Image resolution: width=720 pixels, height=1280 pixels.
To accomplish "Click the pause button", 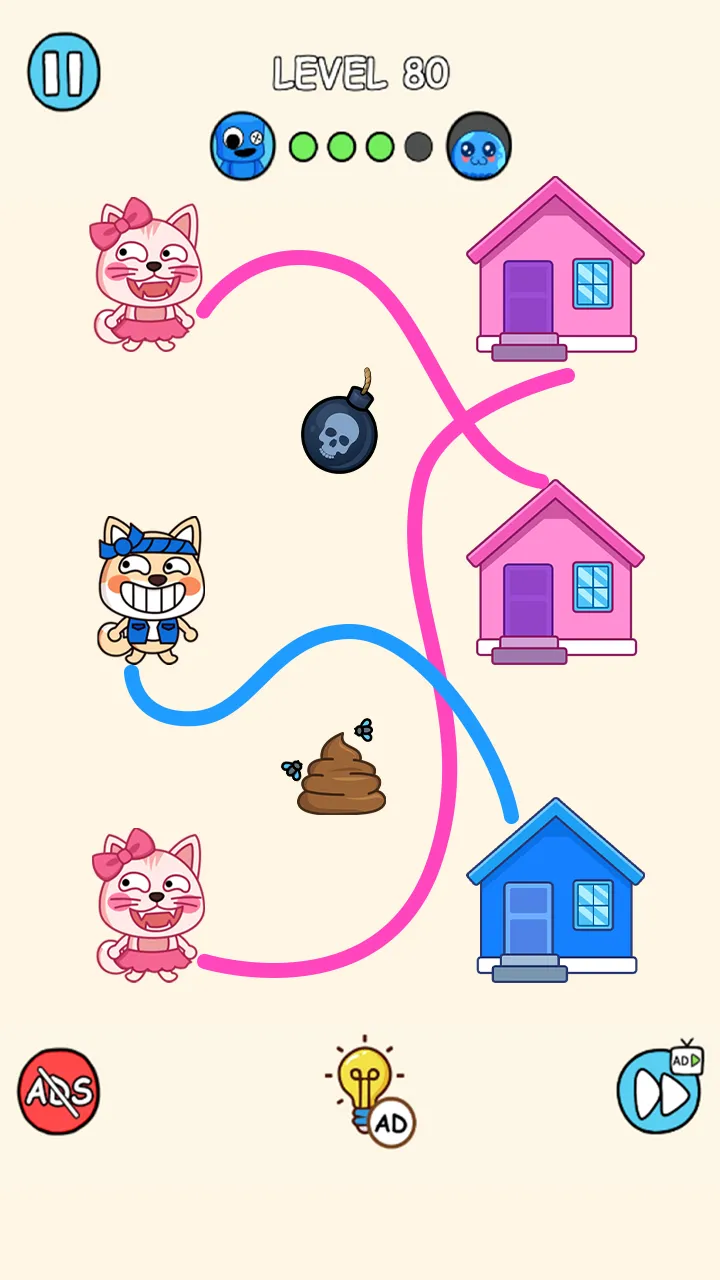I will [63, 71].
